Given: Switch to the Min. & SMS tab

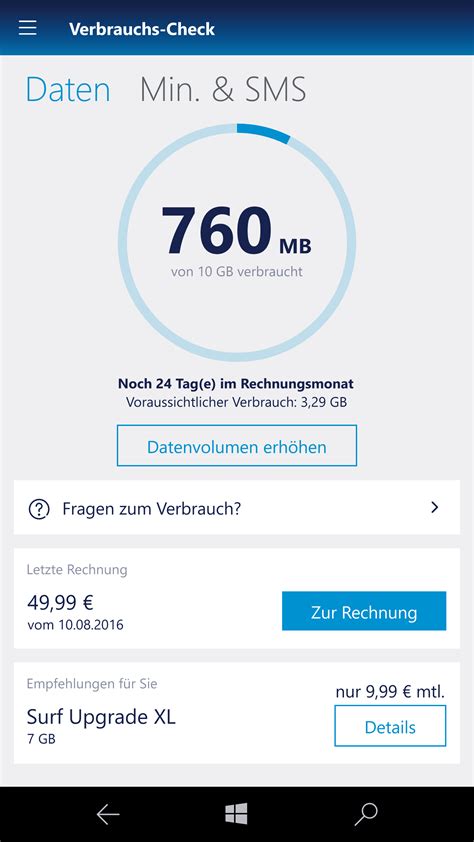Looking at the screenshot, I should point(223,90).
